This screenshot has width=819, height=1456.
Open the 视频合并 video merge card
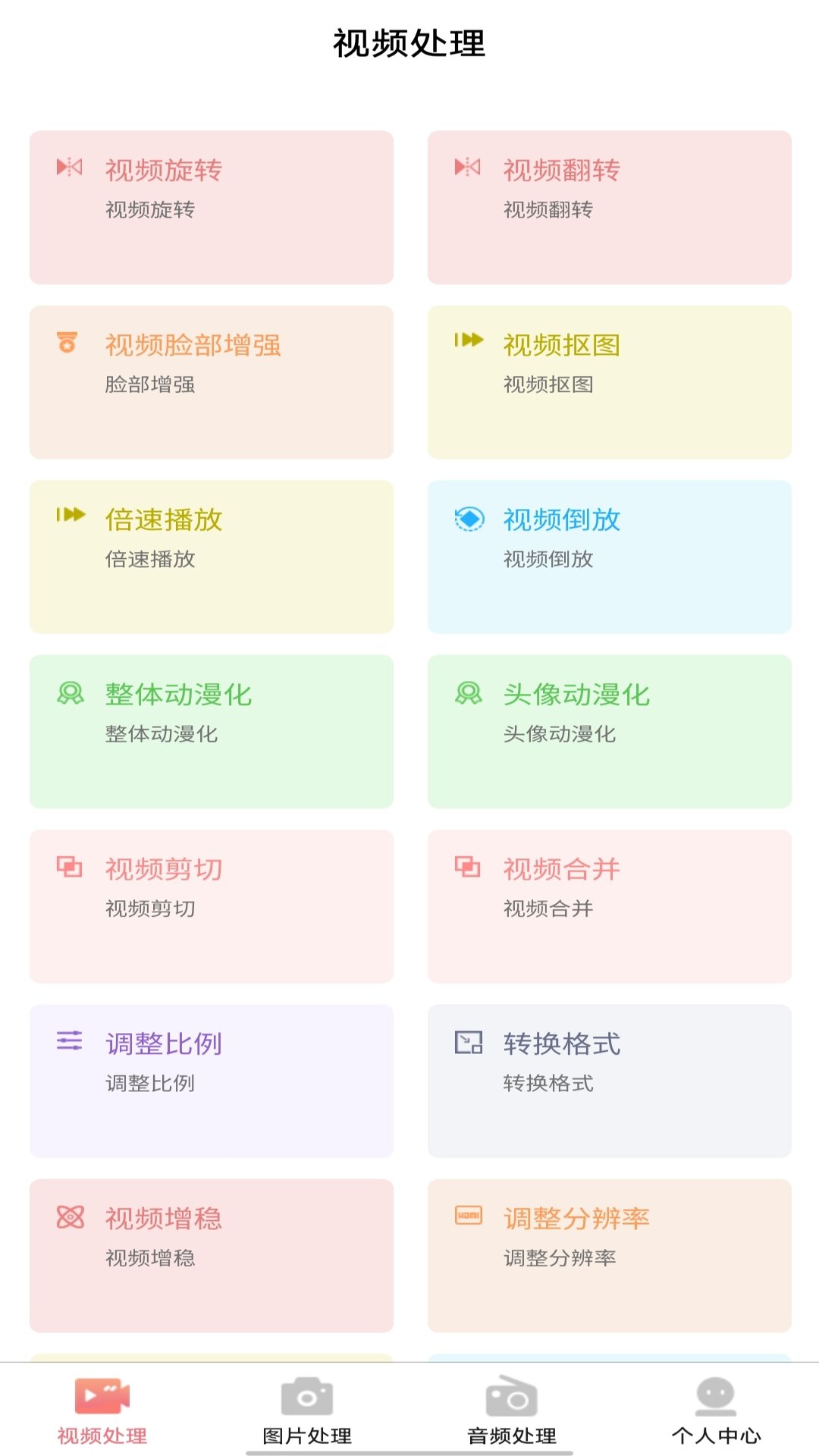(x=609, y=907)
